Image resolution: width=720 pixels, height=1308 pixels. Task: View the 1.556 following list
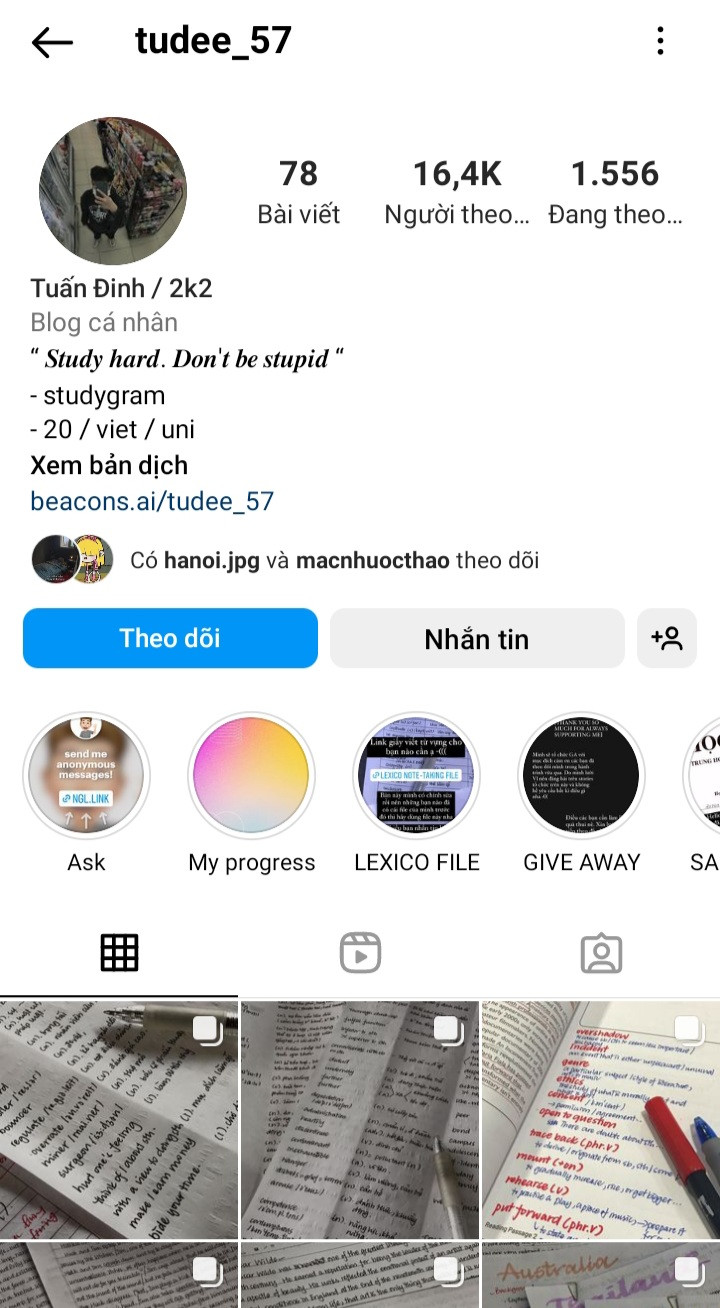(x=616, y=190)
